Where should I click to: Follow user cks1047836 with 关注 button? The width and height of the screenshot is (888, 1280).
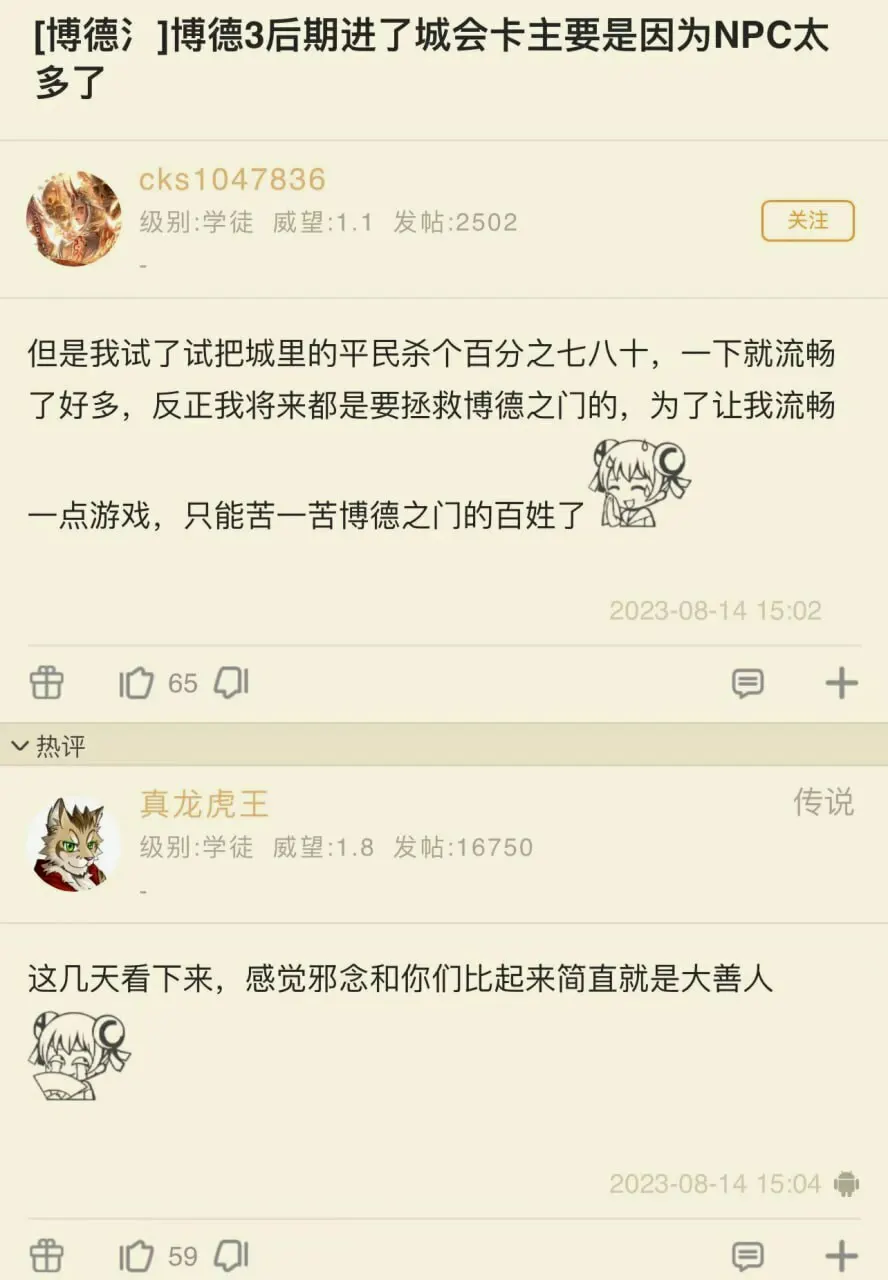[x=807, y=221]
